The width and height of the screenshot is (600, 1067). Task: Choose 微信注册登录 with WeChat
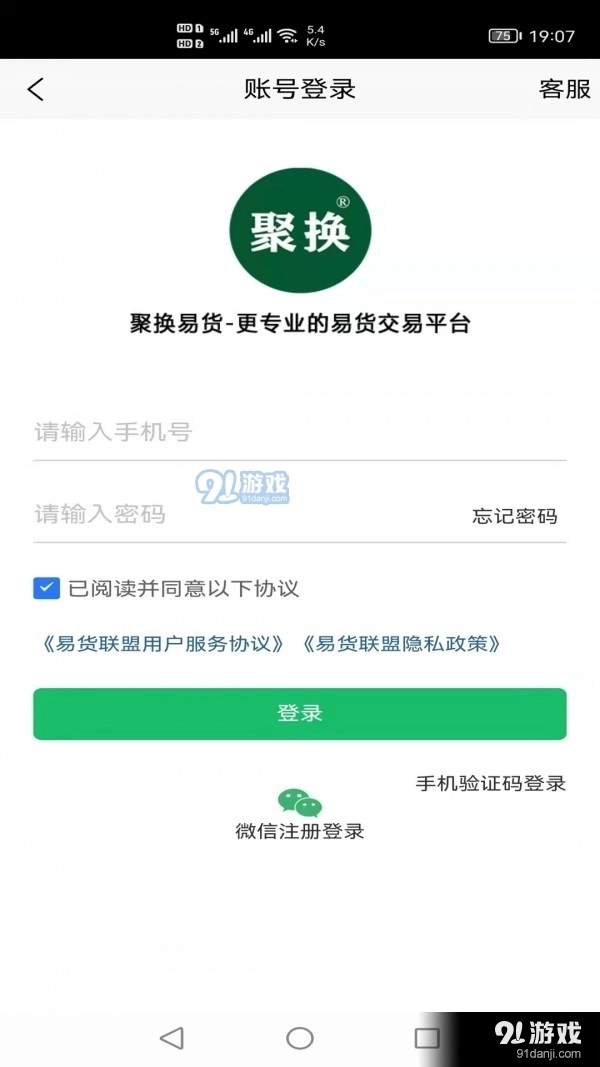tap(300, 813)
